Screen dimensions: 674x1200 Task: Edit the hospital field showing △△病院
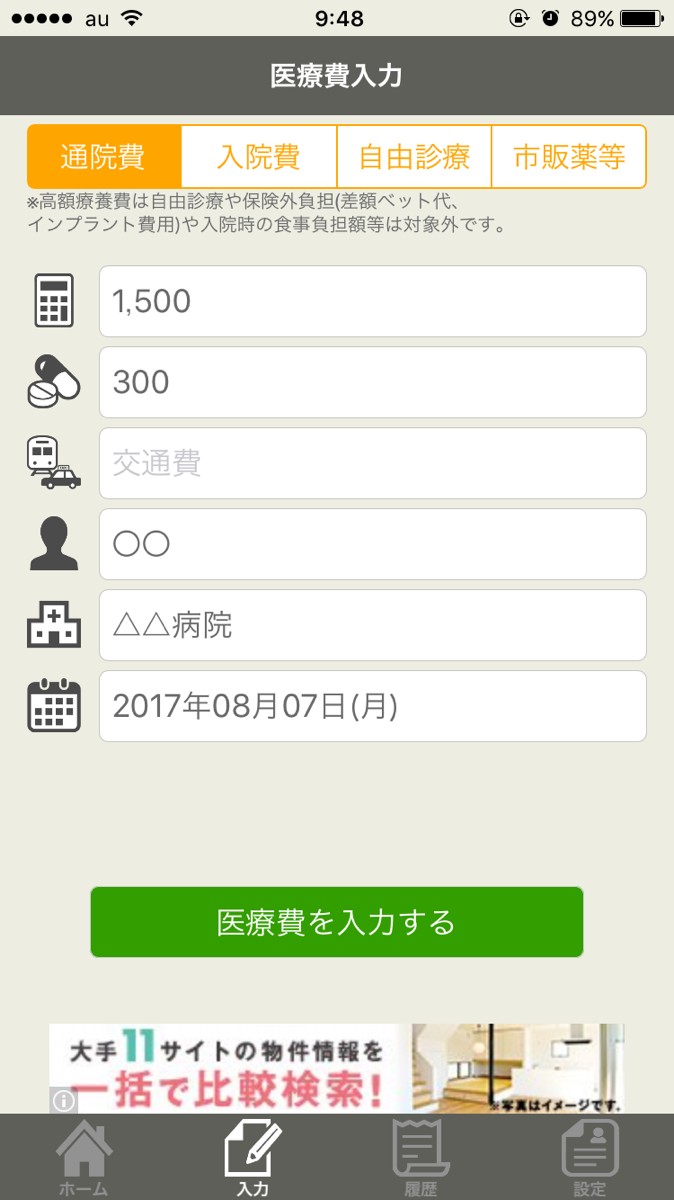pos(372,625)
